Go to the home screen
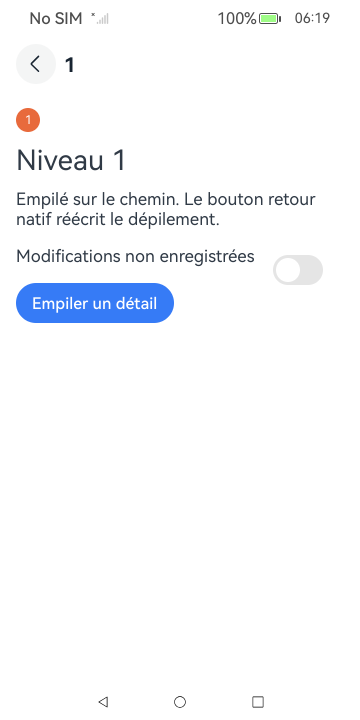360x720 pixels. click(x=180, y=702)
